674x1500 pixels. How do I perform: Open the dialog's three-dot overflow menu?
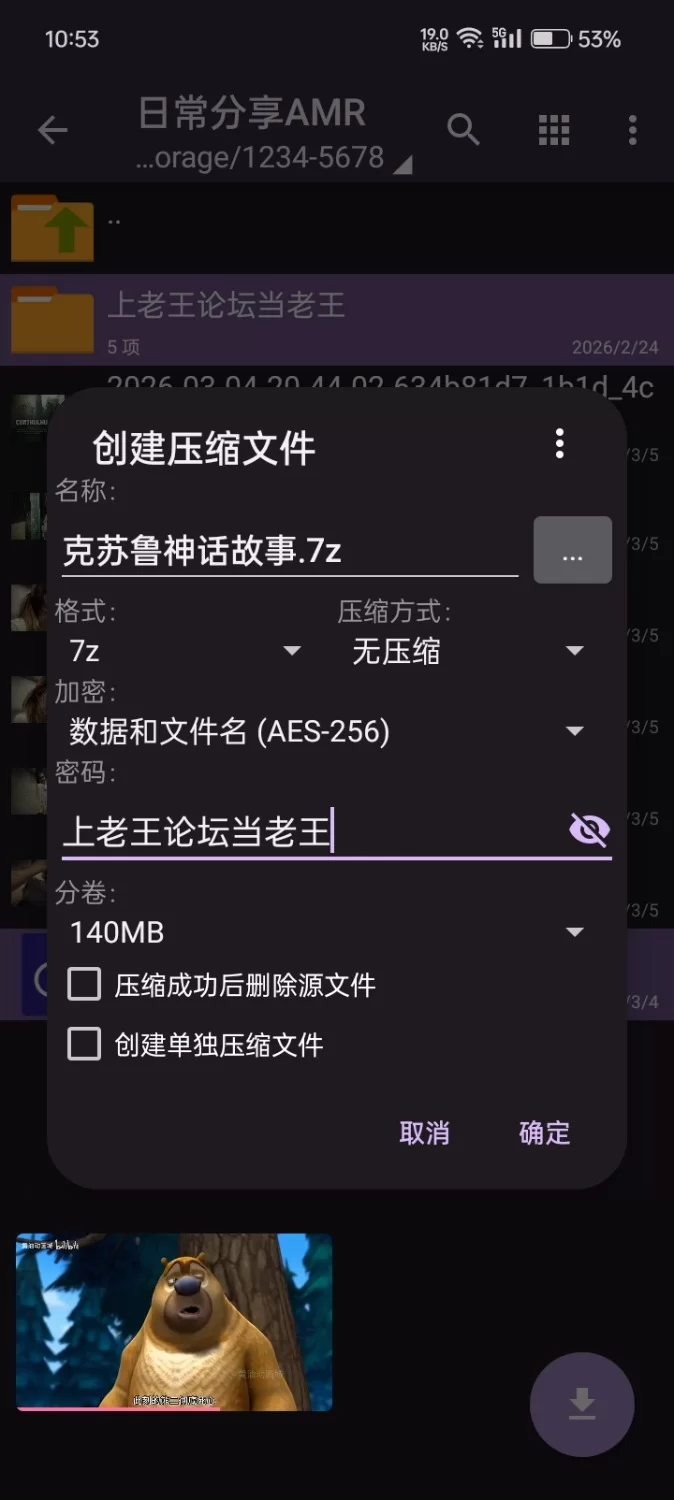(x=559, y=443)
